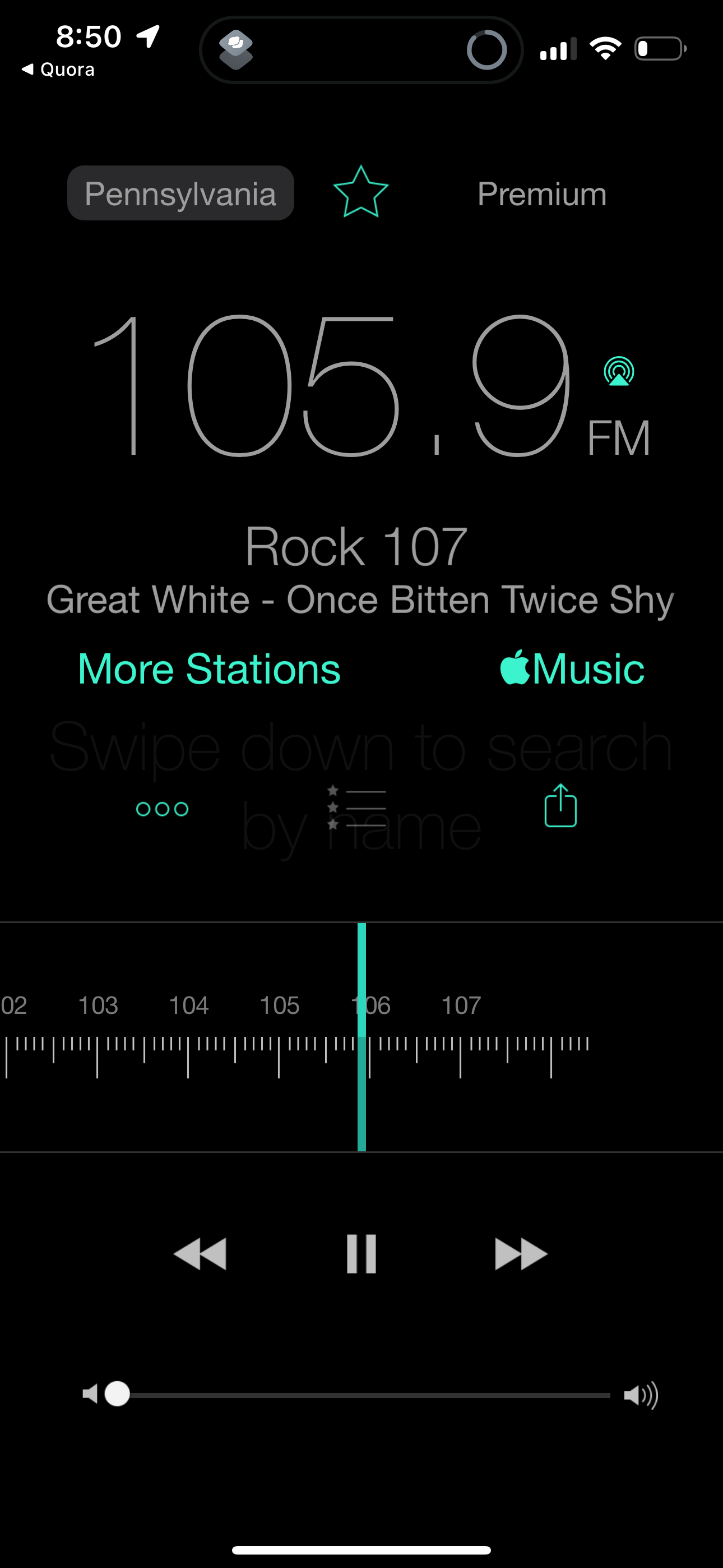The height and width of the screenshot is (1568, 723).
Task: Select the Rock 107 station name
Action: 356,546
